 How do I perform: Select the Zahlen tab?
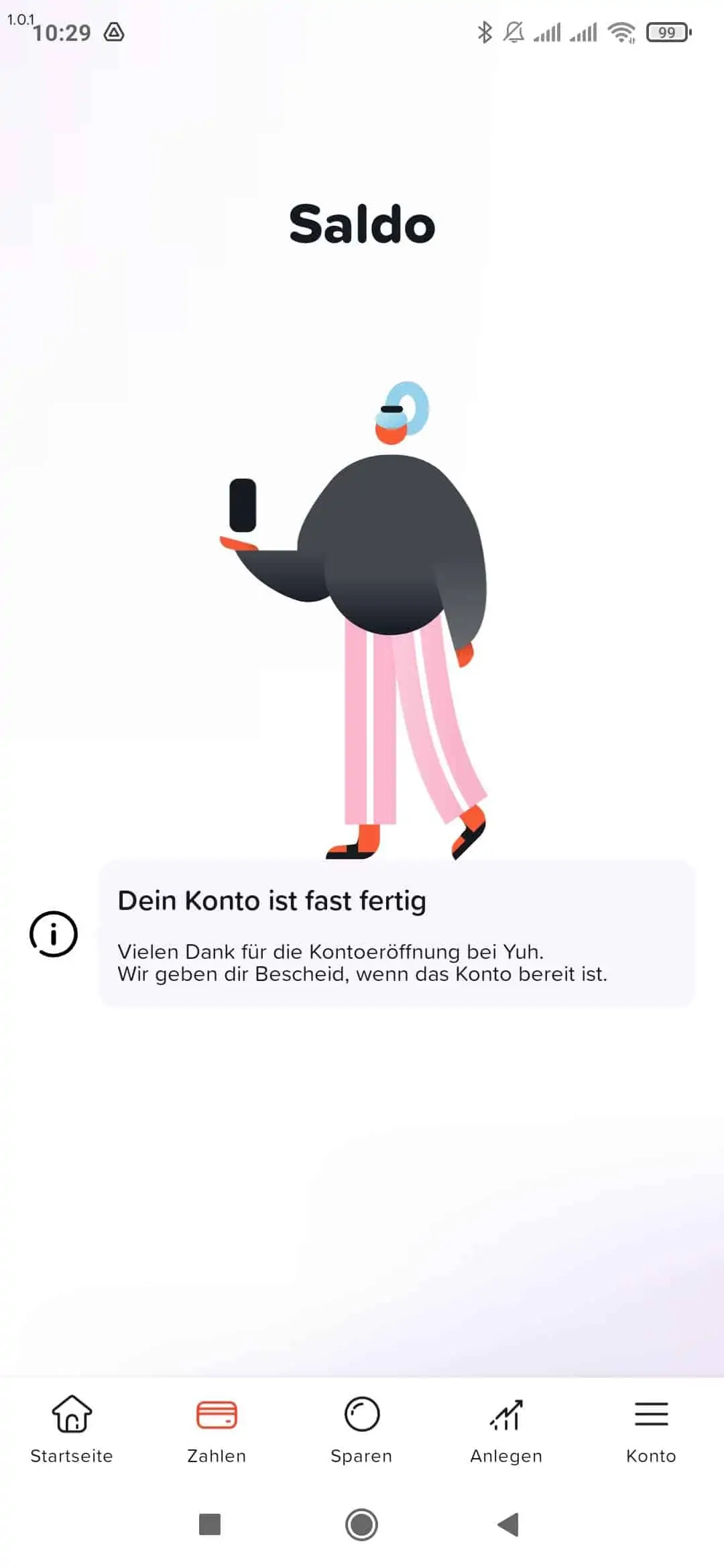tap(217, 1430)
